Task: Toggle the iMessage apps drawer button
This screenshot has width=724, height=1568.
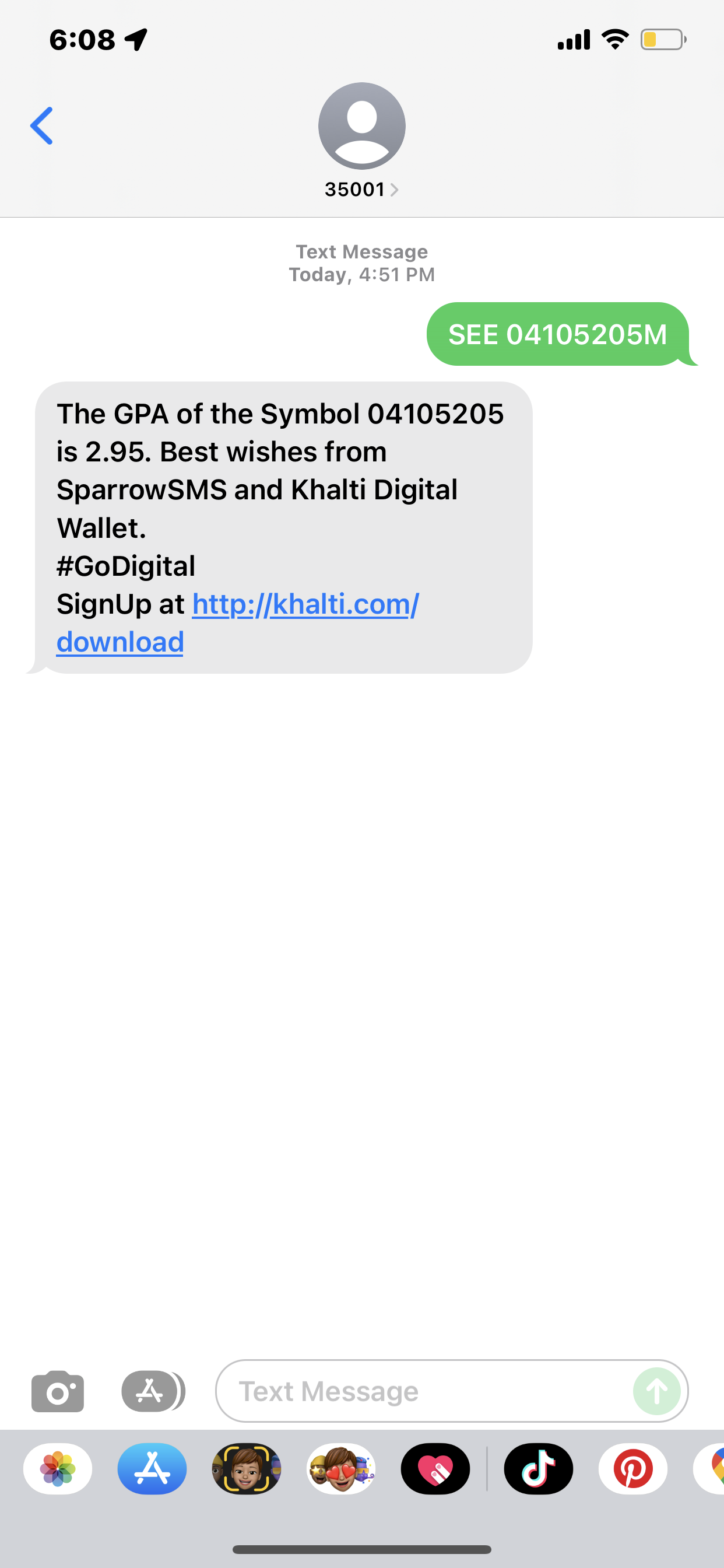Action: tap(152, 1391)
